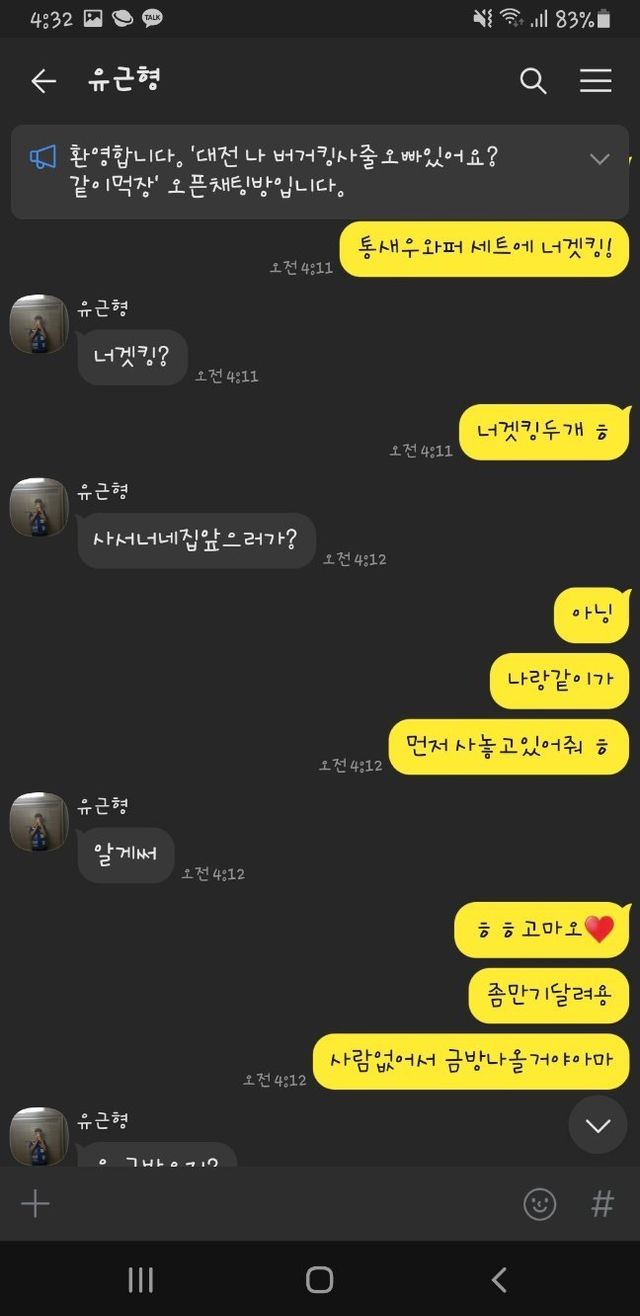This screenshot has width=640, height=1316.
Task: Tap the hashtag search button
Action: (x=602, y=1203)
